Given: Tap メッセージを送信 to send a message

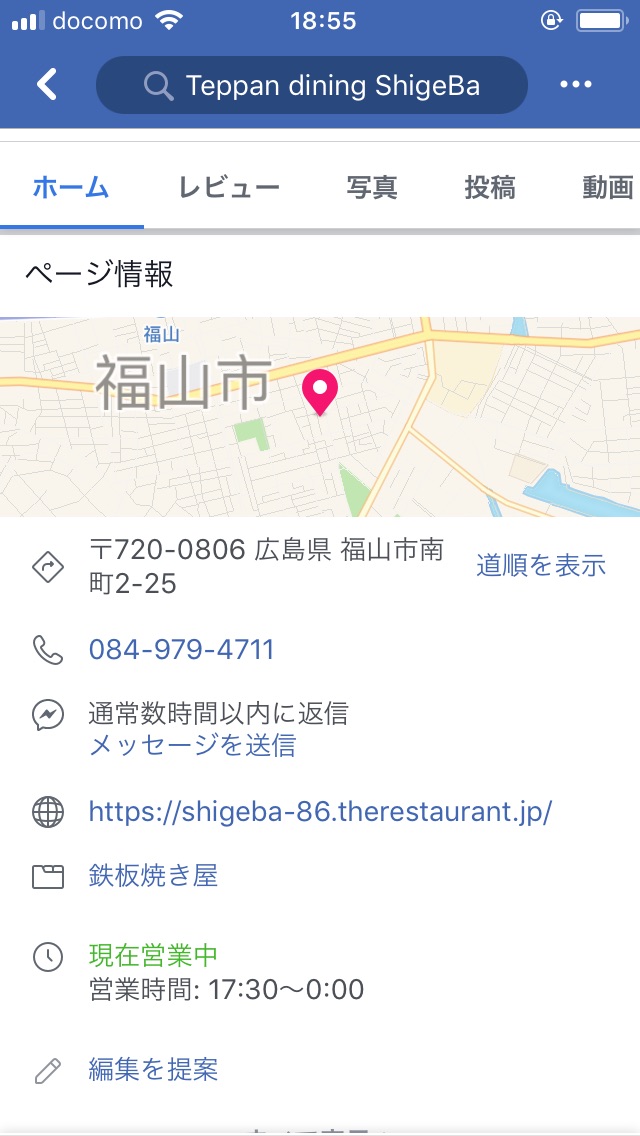Looking at the screenshot, I should [x=192, y=746].
